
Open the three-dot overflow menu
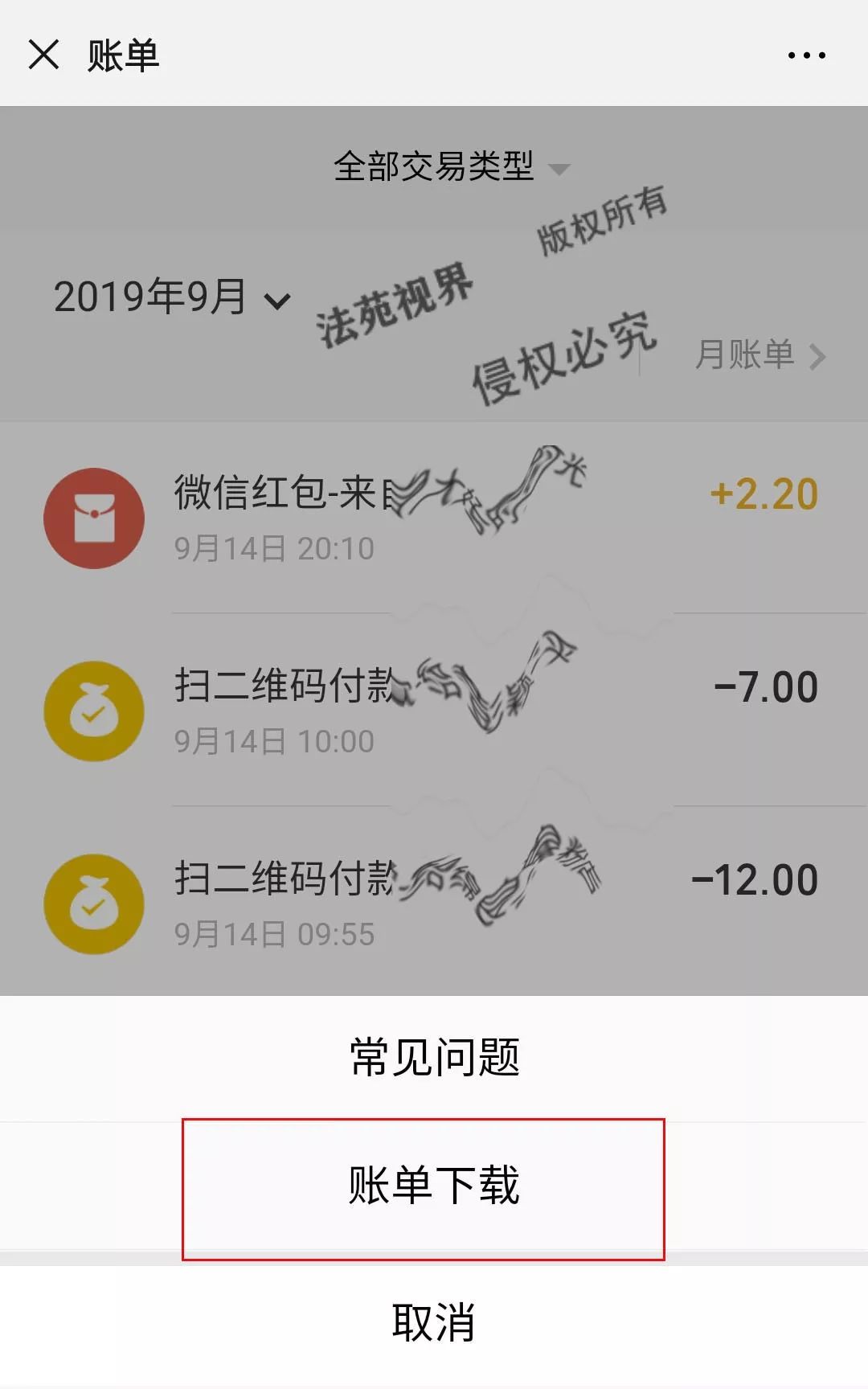tap(806, 55)
